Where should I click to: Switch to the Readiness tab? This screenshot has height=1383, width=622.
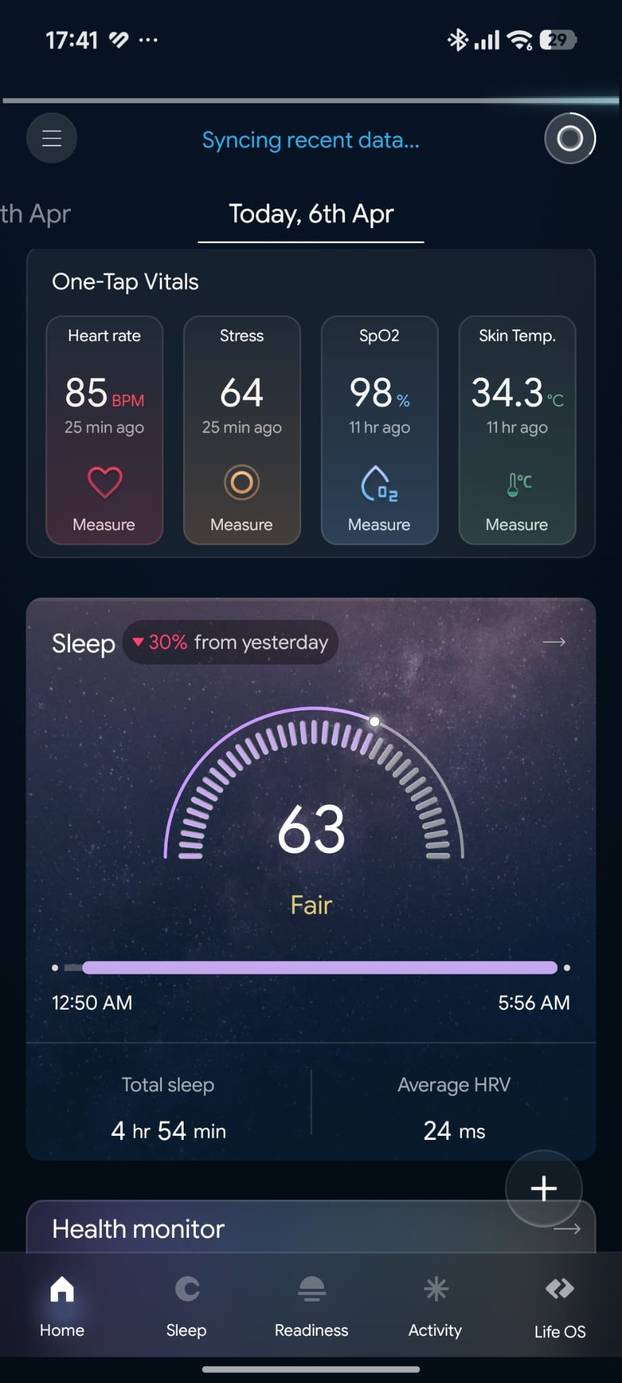pos(311,1306)
